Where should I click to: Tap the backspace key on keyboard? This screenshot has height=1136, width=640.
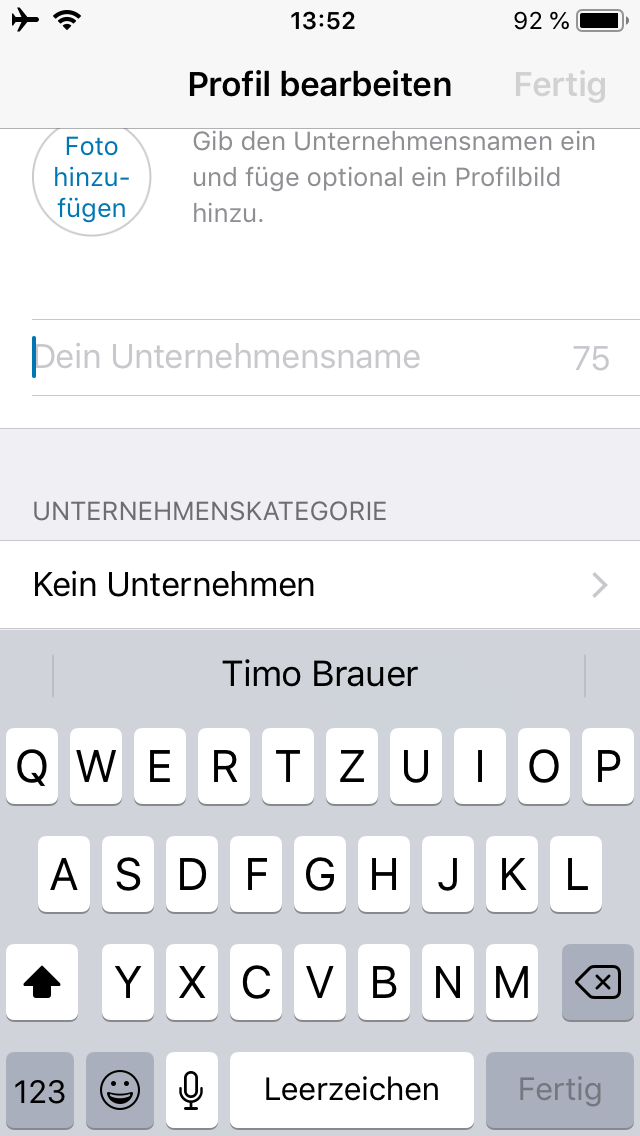(x=598, y=984)
